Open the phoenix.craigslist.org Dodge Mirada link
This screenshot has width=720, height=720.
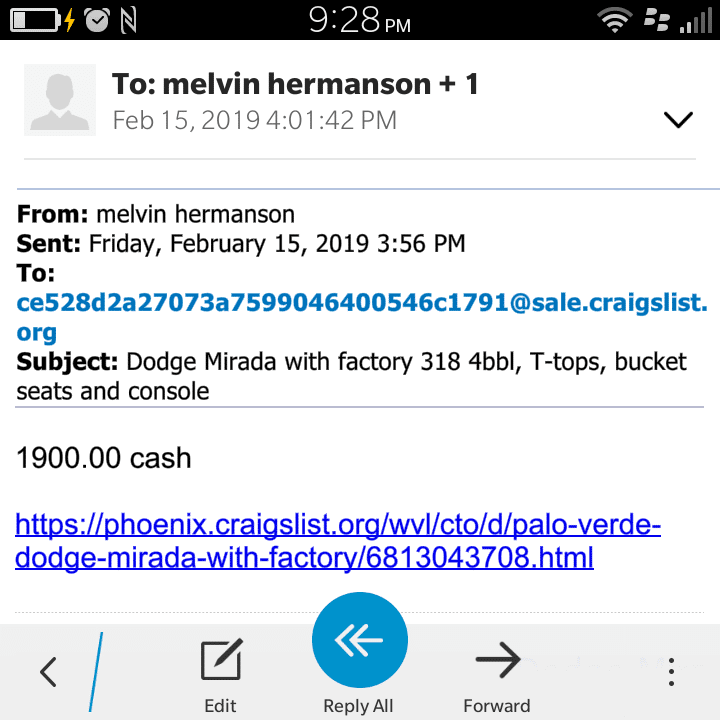[x=338, y=541]
